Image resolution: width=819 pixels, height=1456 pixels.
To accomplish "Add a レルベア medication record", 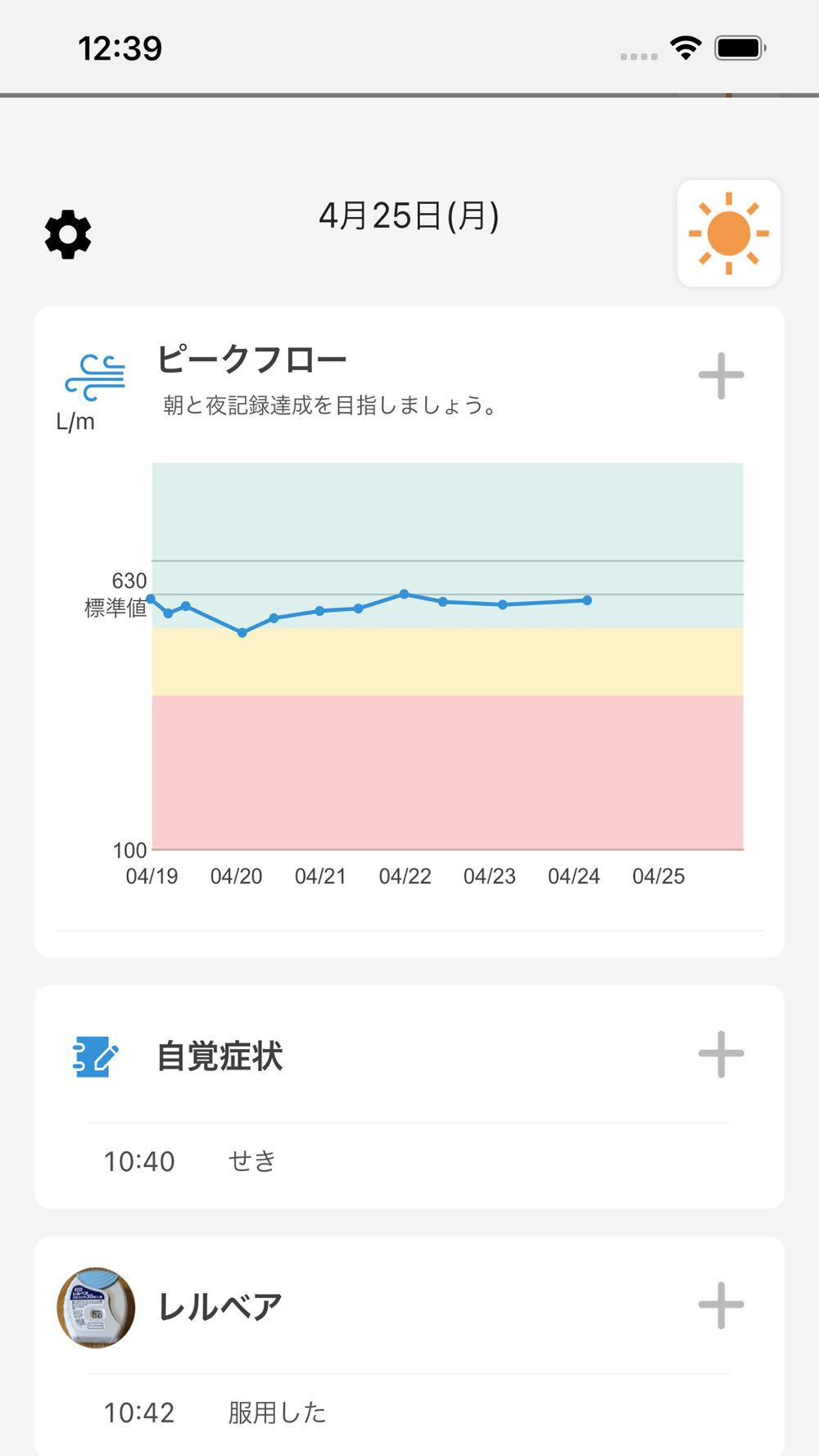I will 721,1305.
